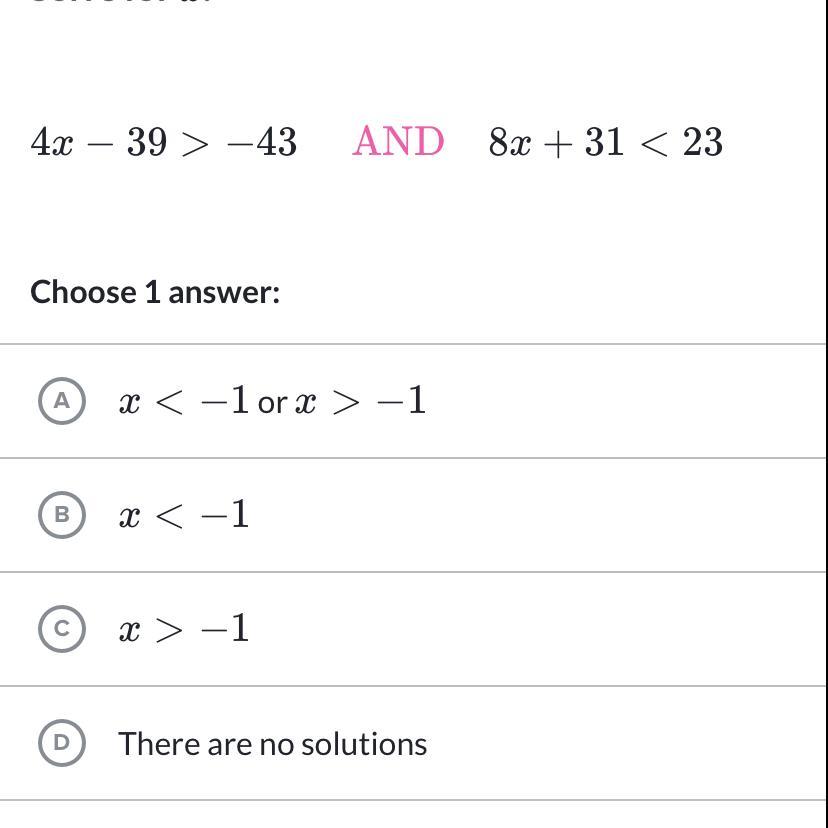The height and width of the screenshot is (828, 828).
Task: Select answer A: x < −1 or x > −1
Action: tap(62, 401)
